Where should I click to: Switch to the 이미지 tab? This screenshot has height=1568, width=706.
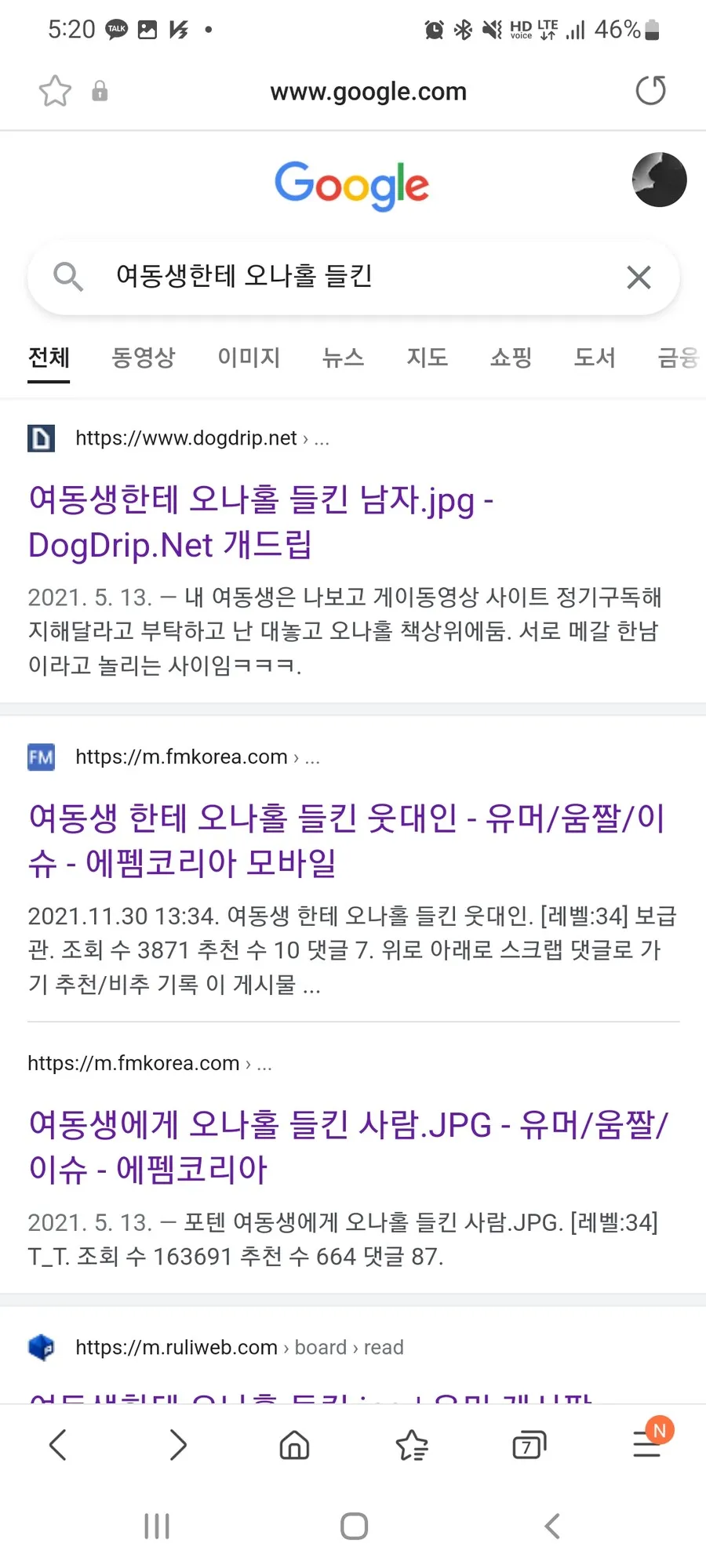[249, 358]
